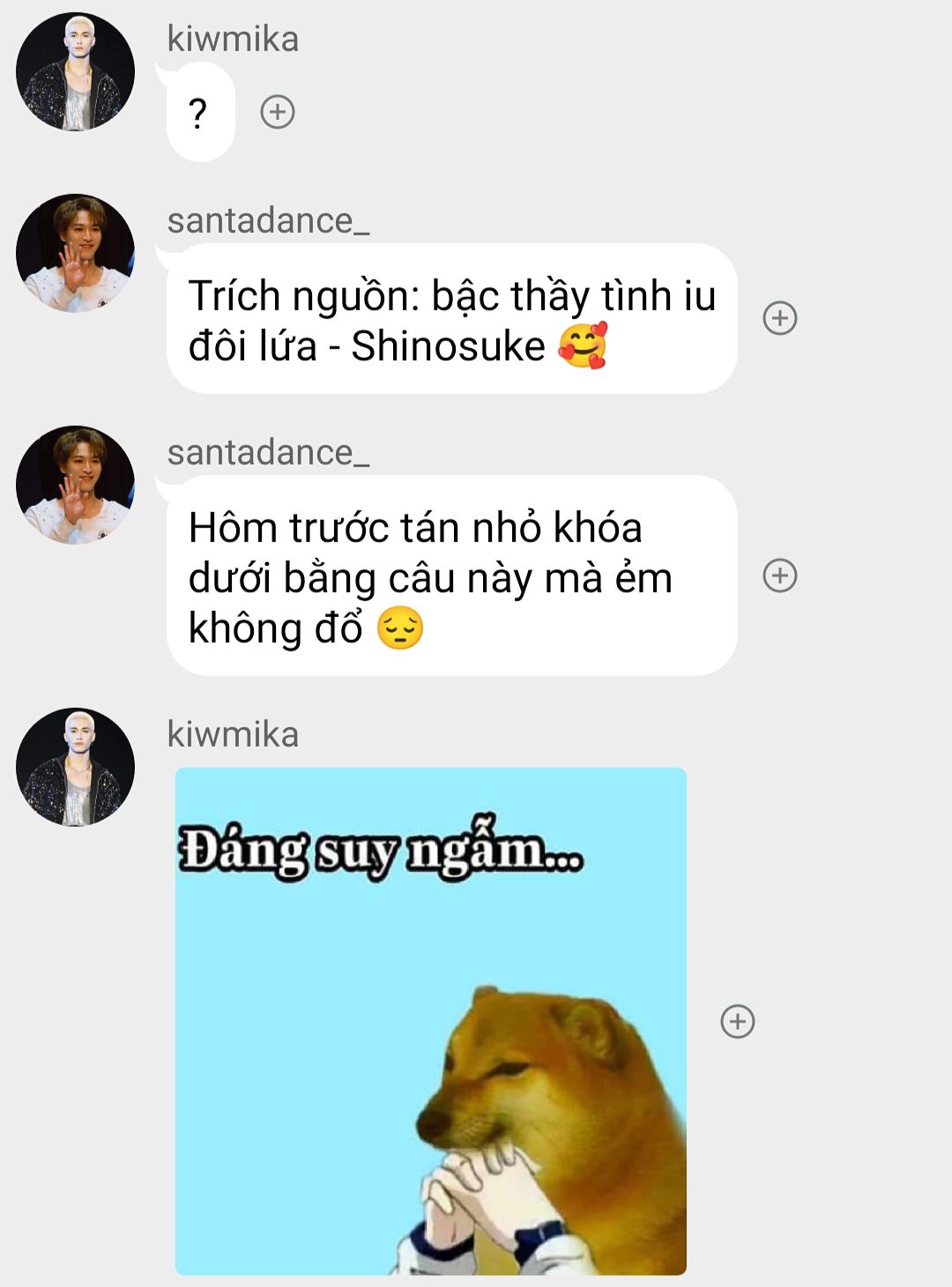952x1287 pixels.
Task: Tap the plus icon beside the dog meme
Action: (738, 1022)
